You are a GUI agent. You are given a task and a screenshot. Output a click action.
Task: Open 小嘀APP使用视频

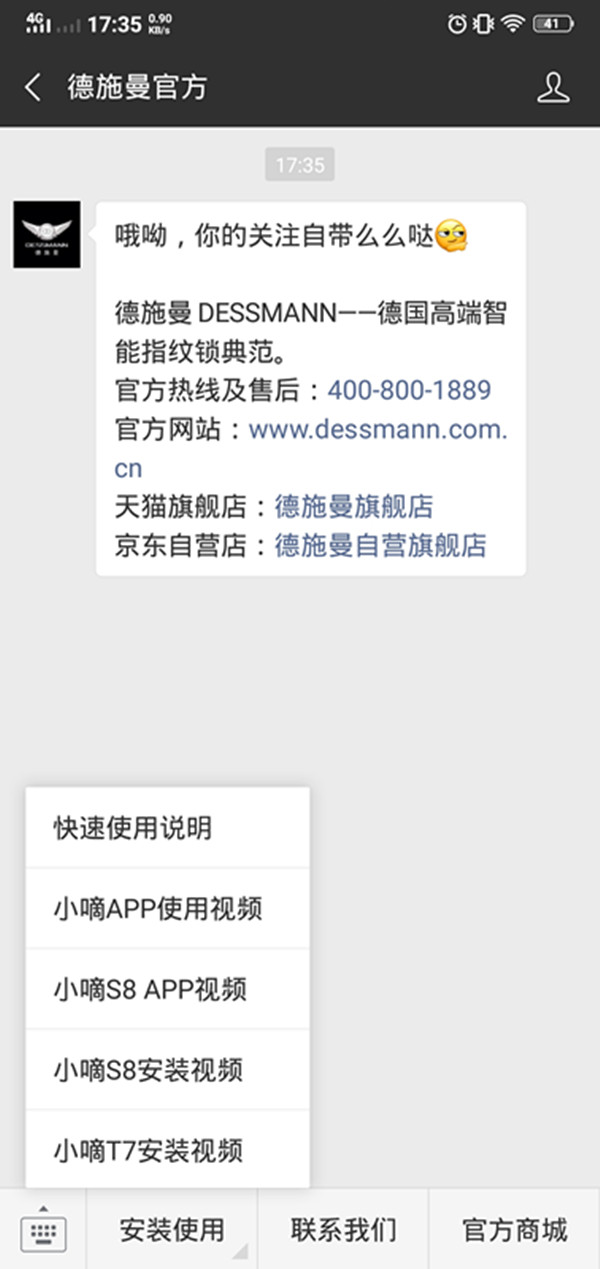(x=167, y=909)
